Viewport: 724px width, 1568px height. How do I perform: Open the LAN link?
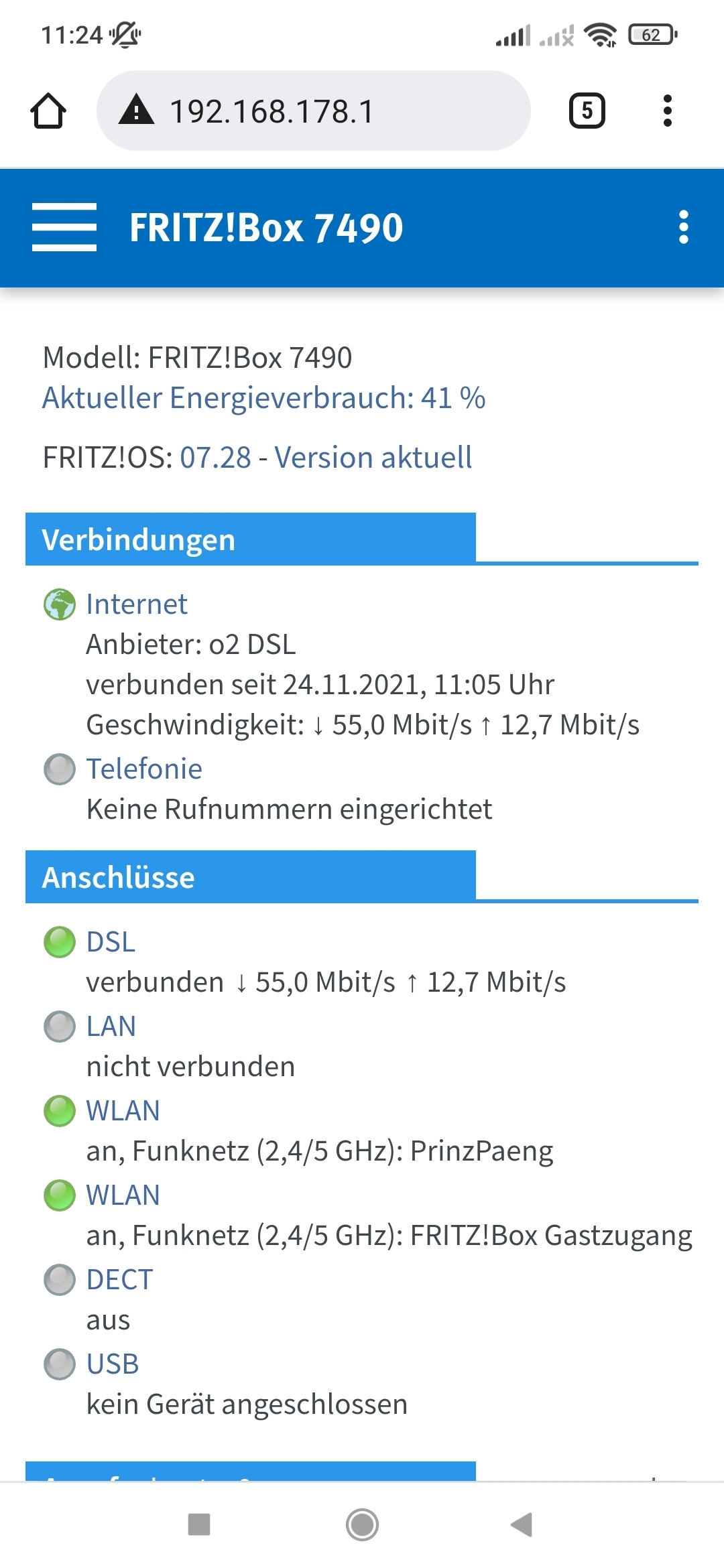111,1026
